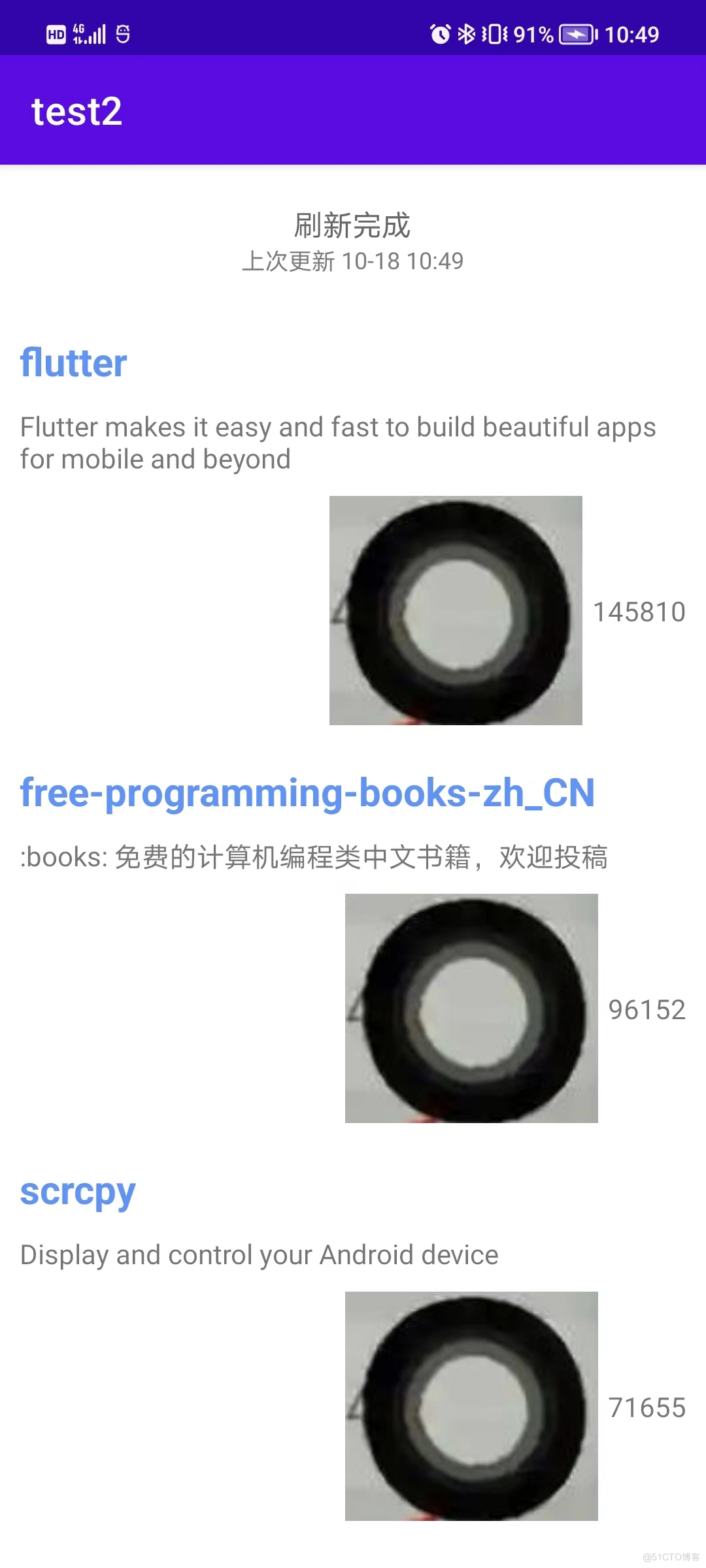Open the flutter repository link
Viewport: 706px width, 1568px height.
click(x=73, y=363)
